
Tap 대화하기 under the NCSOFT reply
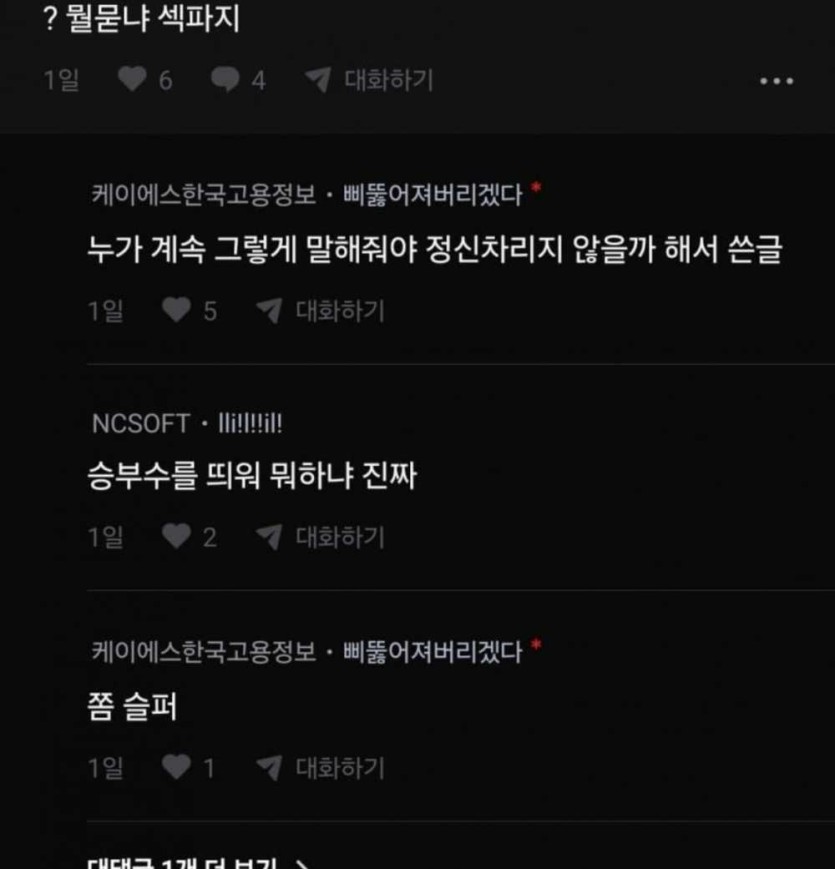(x=321, y=538)
